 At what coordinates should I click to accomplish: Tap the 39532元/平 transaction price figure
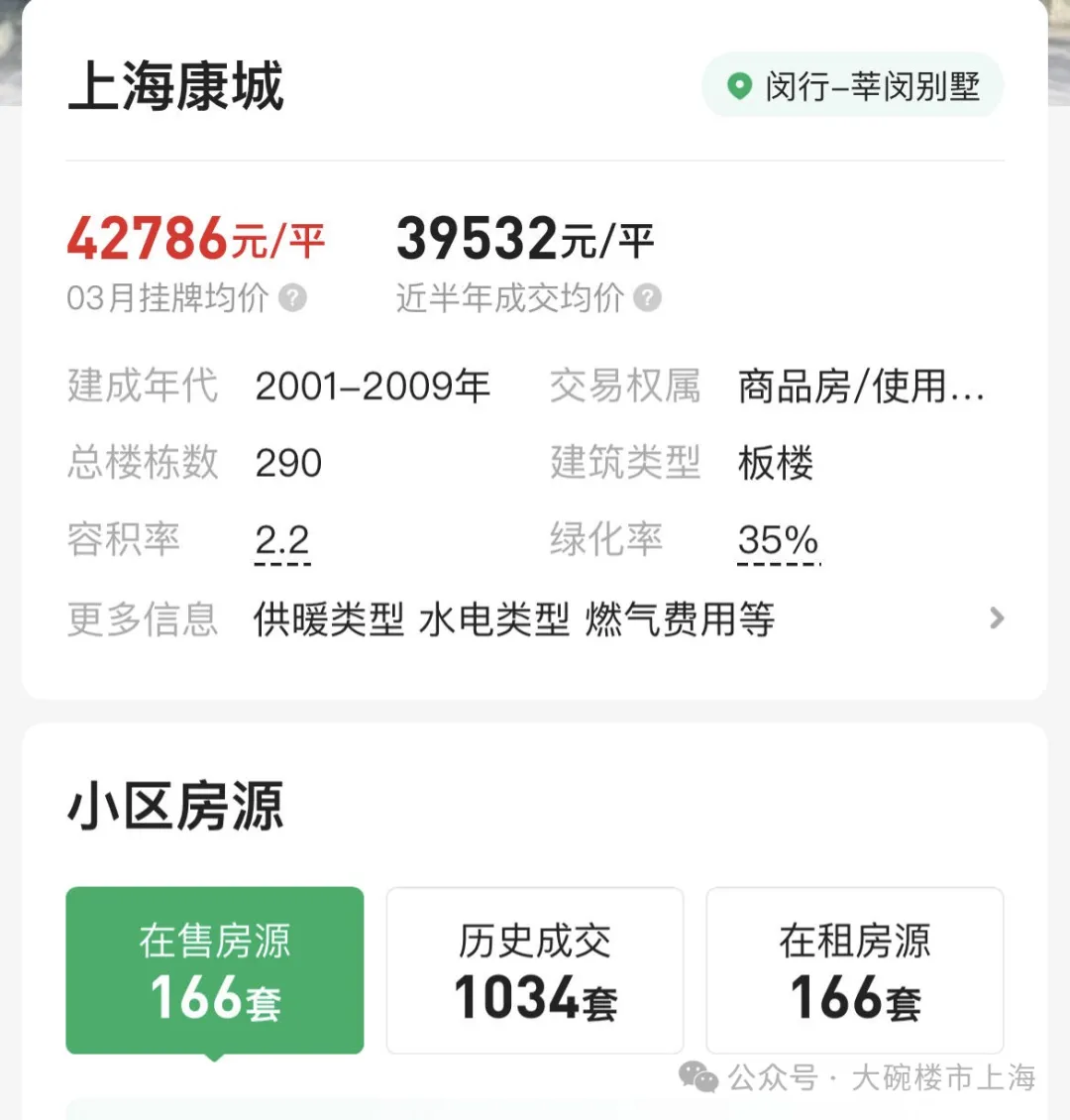click(523, 238)
